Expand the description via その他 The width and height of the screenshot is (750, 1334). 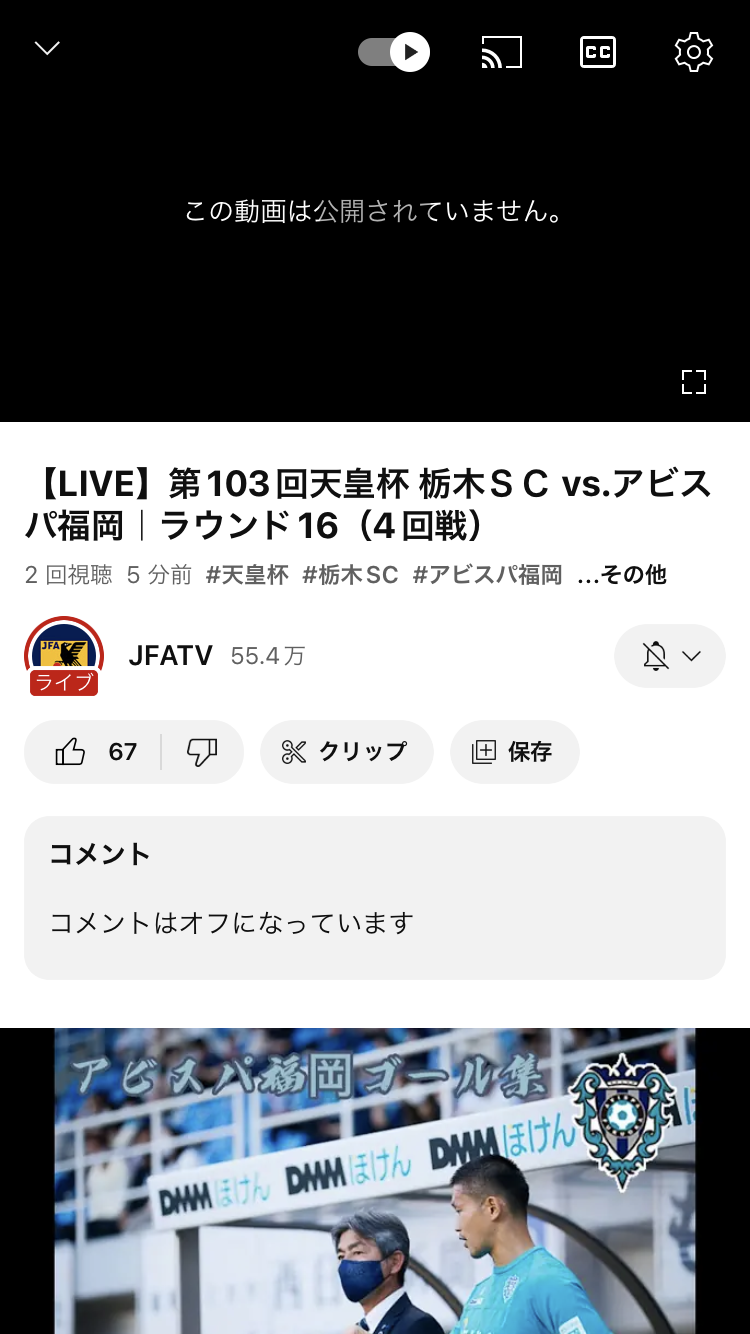tap(622, 575)
